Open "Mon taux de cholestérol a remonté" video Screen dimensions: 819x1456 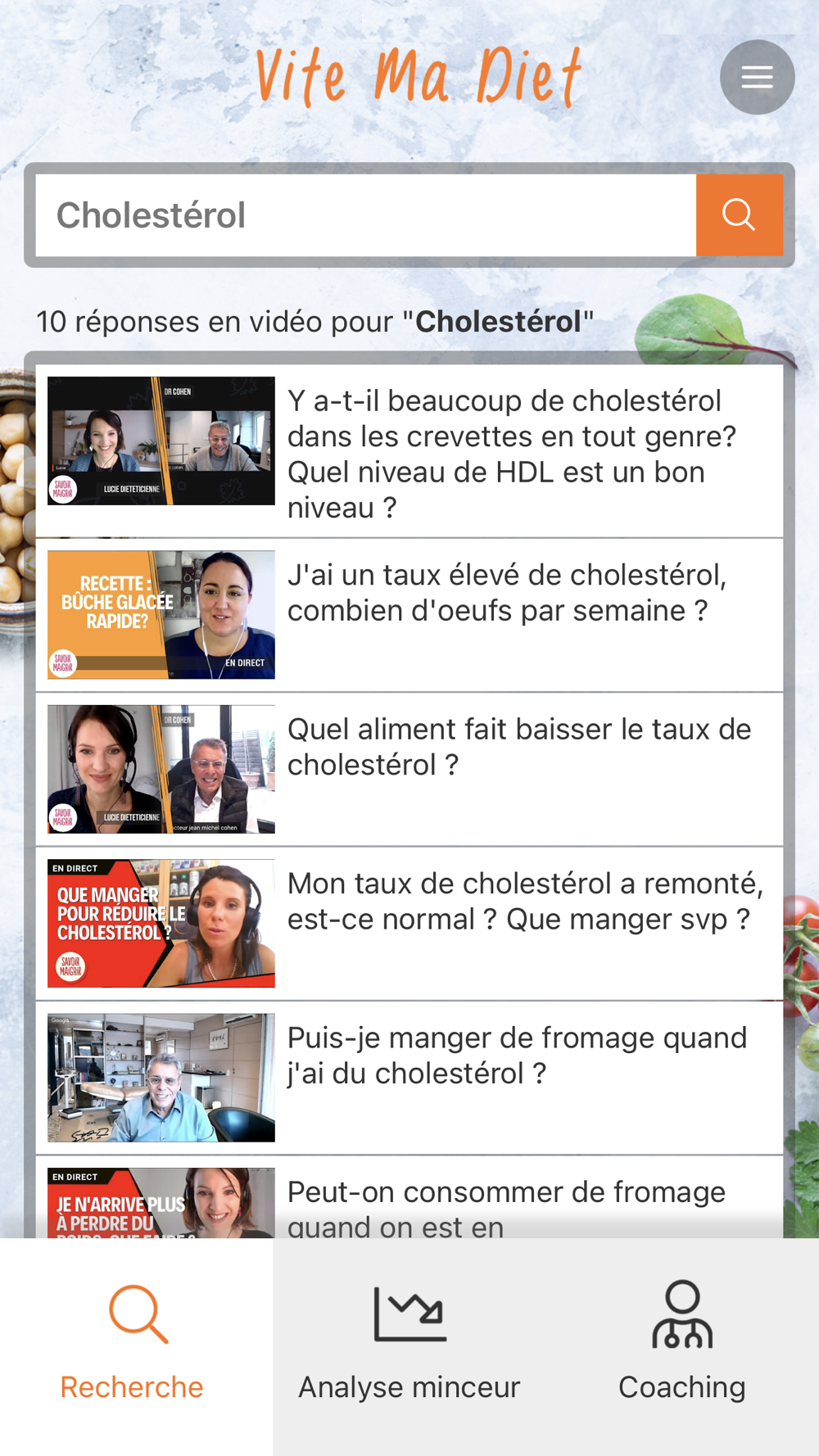(409, 924)
